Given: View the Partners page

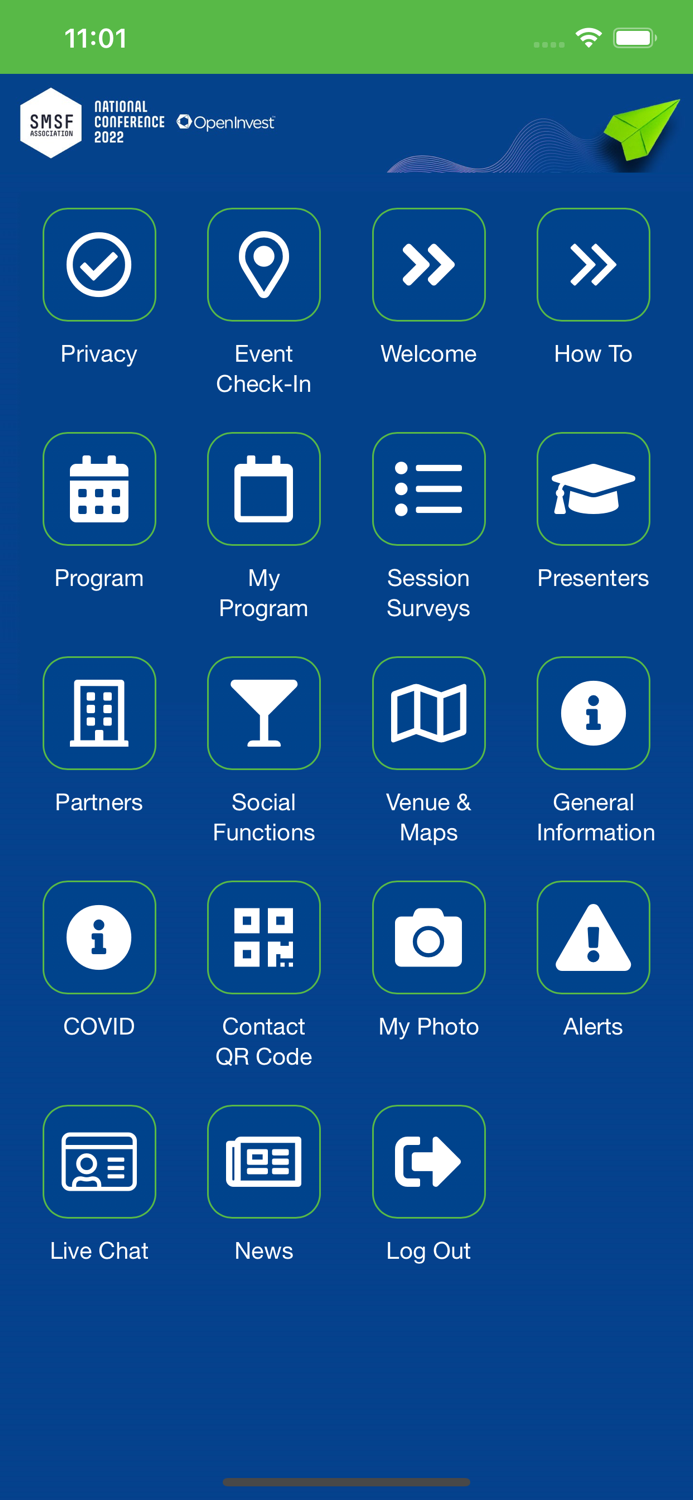Looking at the screenshot, I should point(99,713).
